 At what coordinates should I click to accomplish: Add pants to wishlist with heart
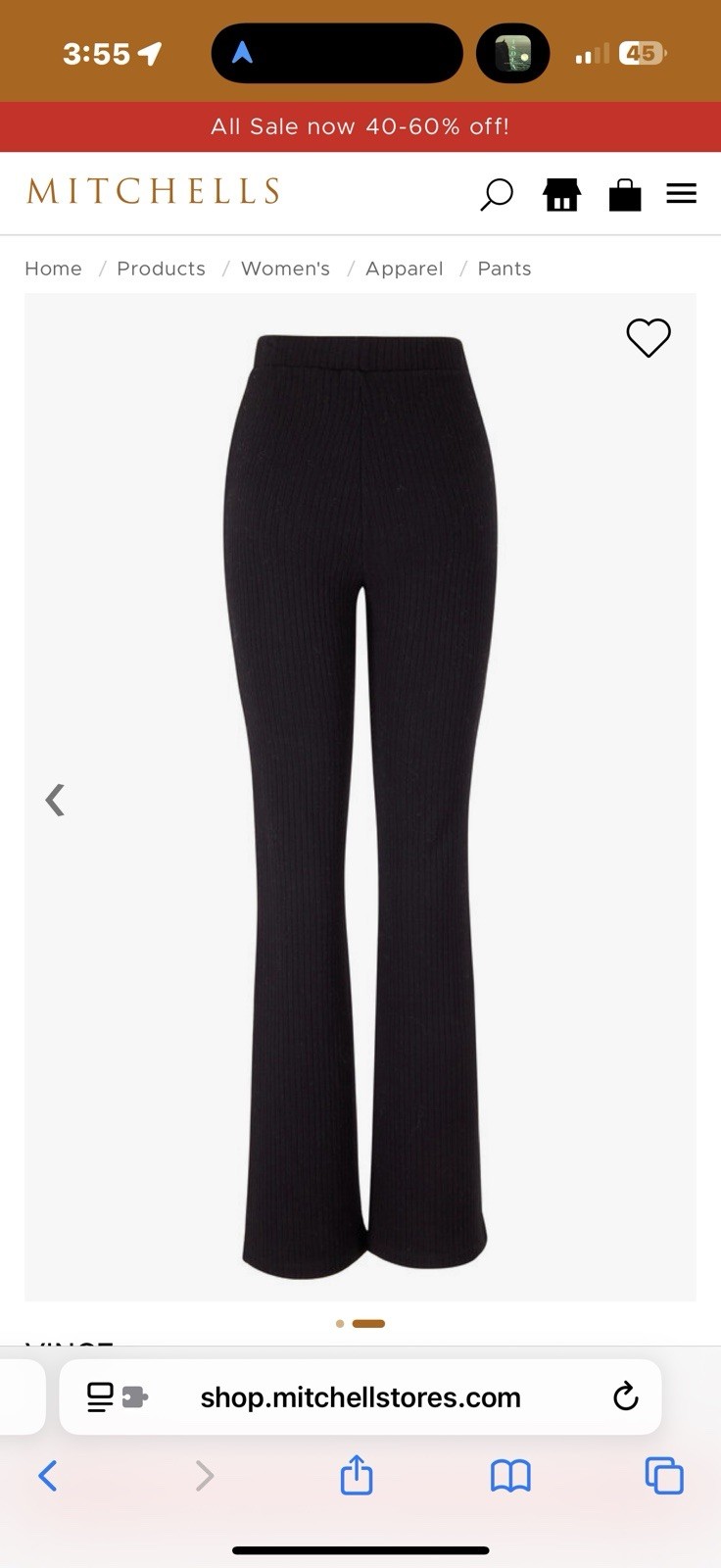(x=649, y=338)
